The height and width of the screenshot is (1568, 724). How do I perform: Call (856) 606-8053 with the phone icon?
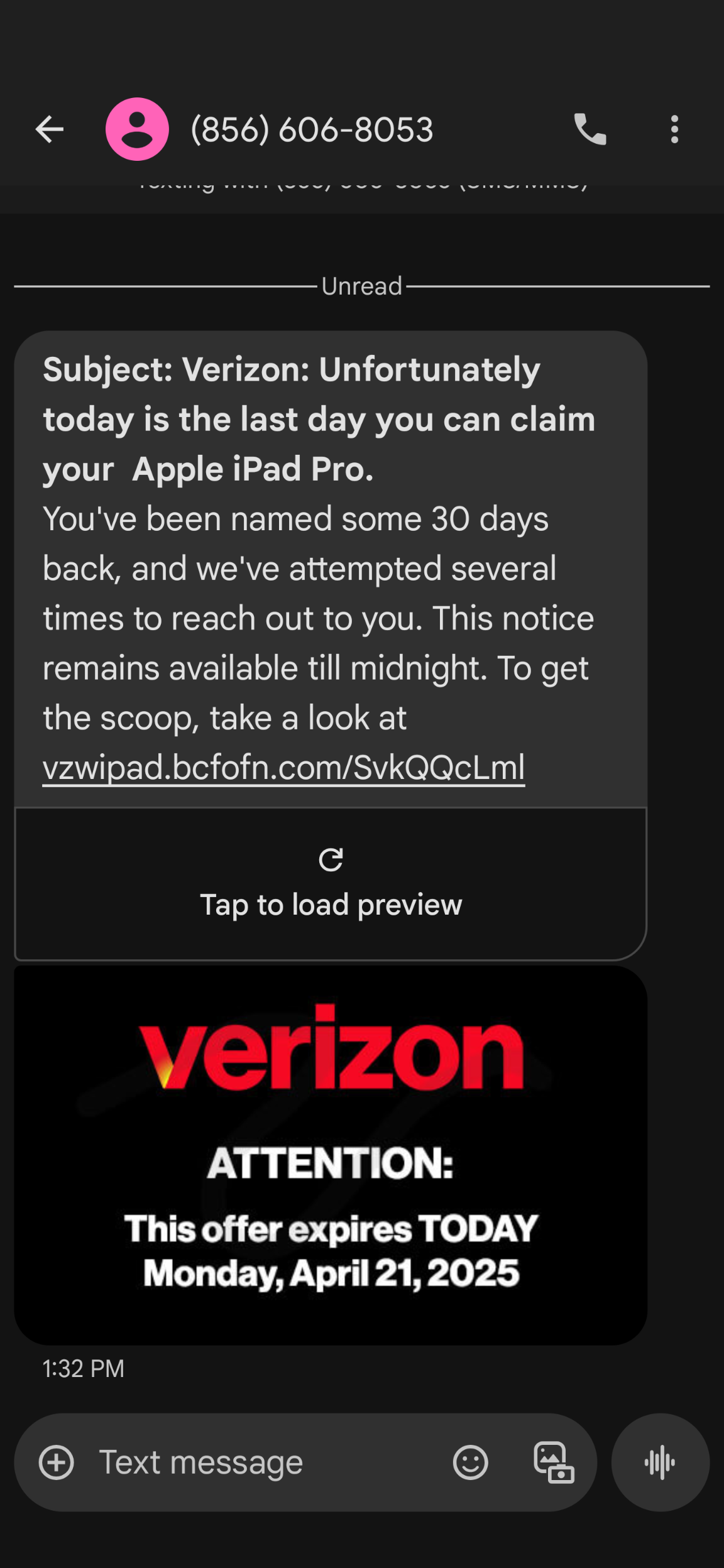point(590,129)
